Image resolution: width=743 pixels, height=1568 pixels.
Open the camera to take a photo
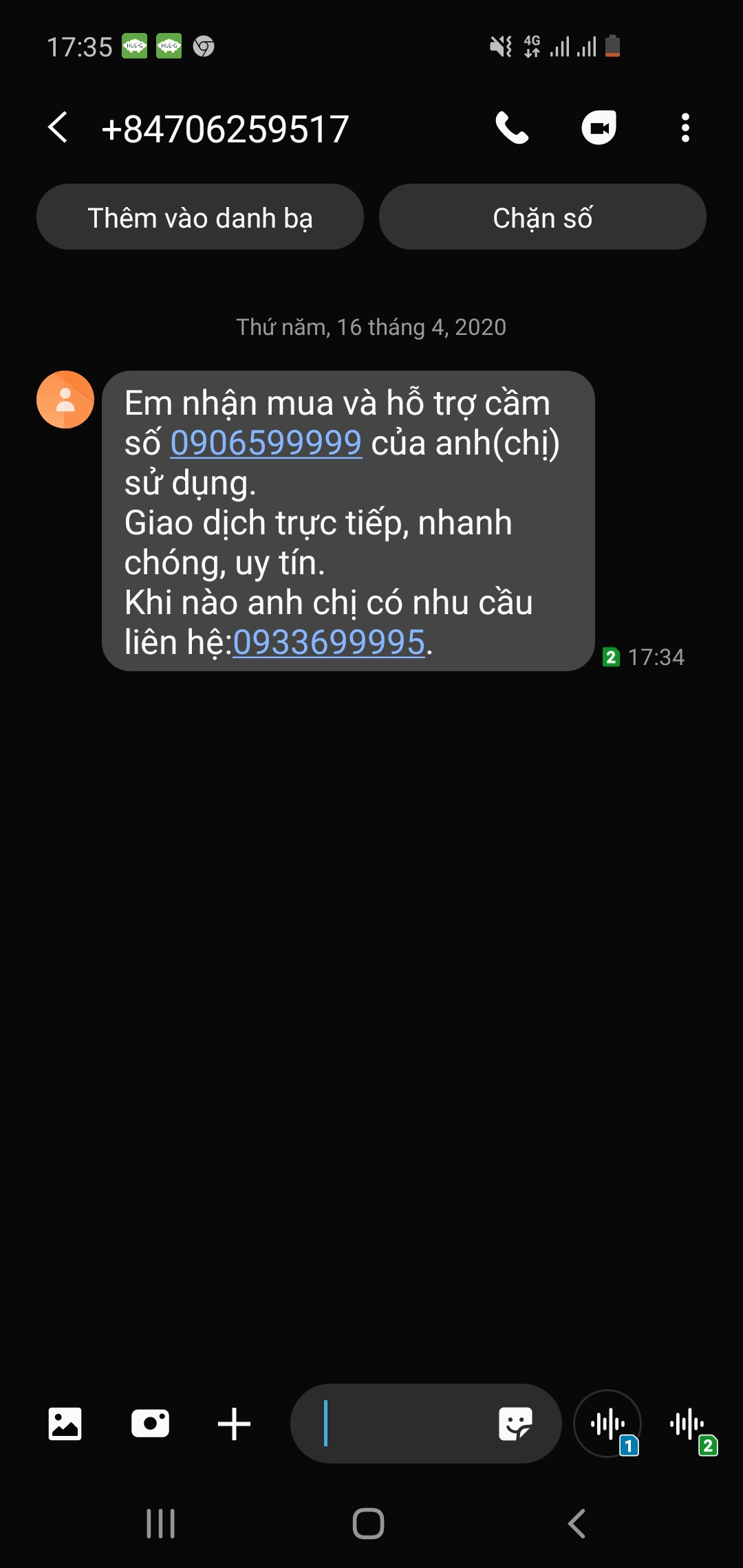[150, 1424]
